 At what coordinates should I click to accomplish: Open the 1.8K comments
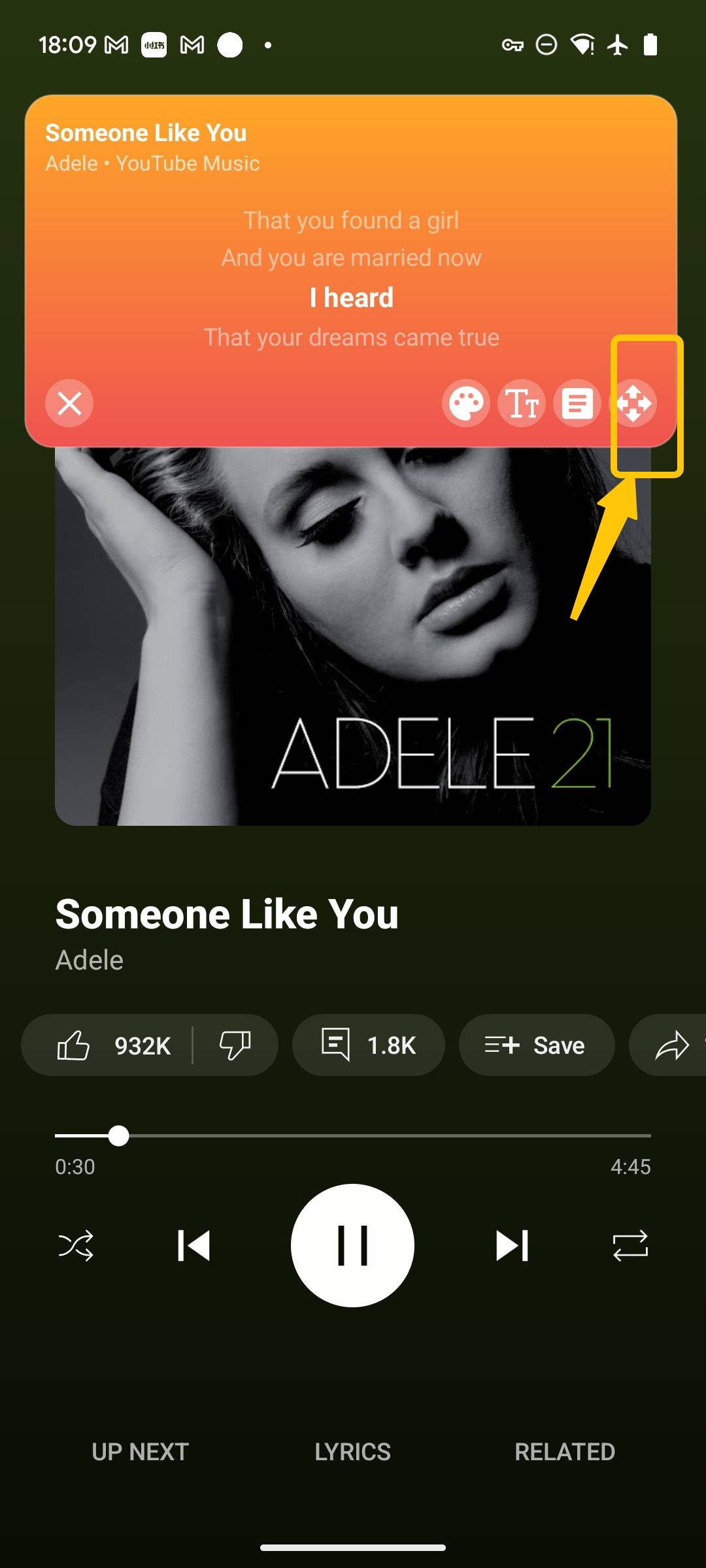coord(369,1045)
